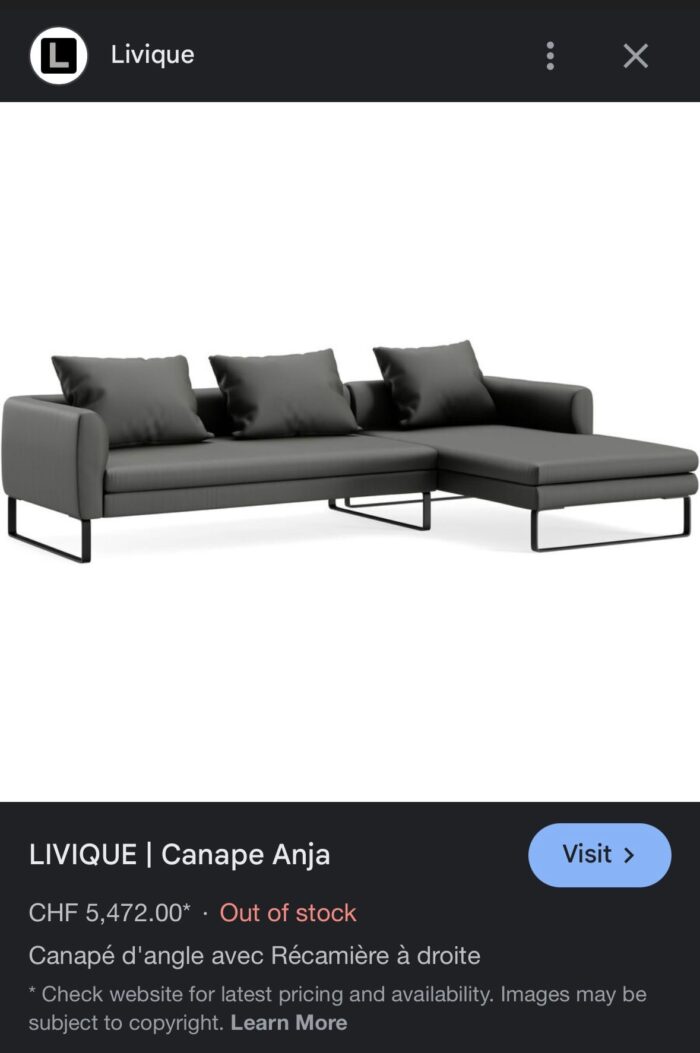This screenshot has width=700, height=1053.
Task: Open the three-dot overflow menu
Action: tap(550, 56)
